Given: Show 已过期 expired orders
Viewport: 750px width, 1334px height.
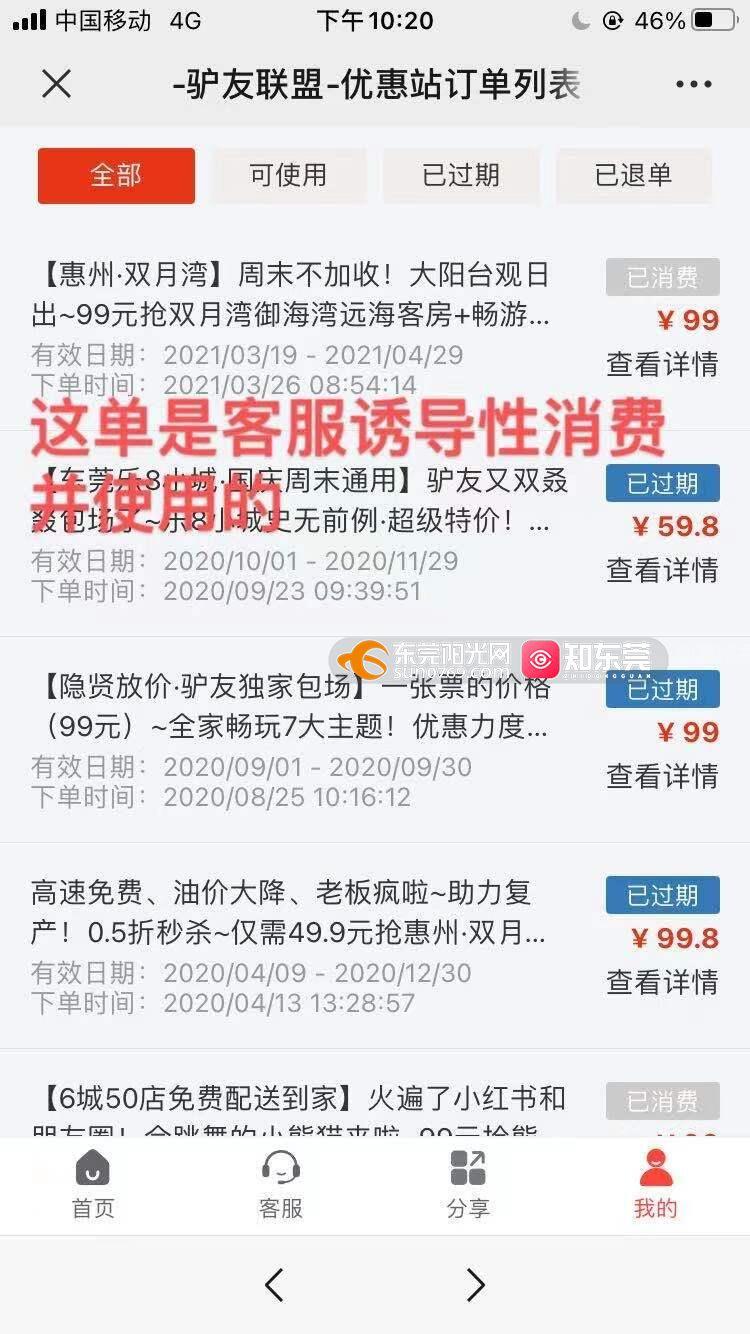Looking at the screenshot, I should pos(461,175).
